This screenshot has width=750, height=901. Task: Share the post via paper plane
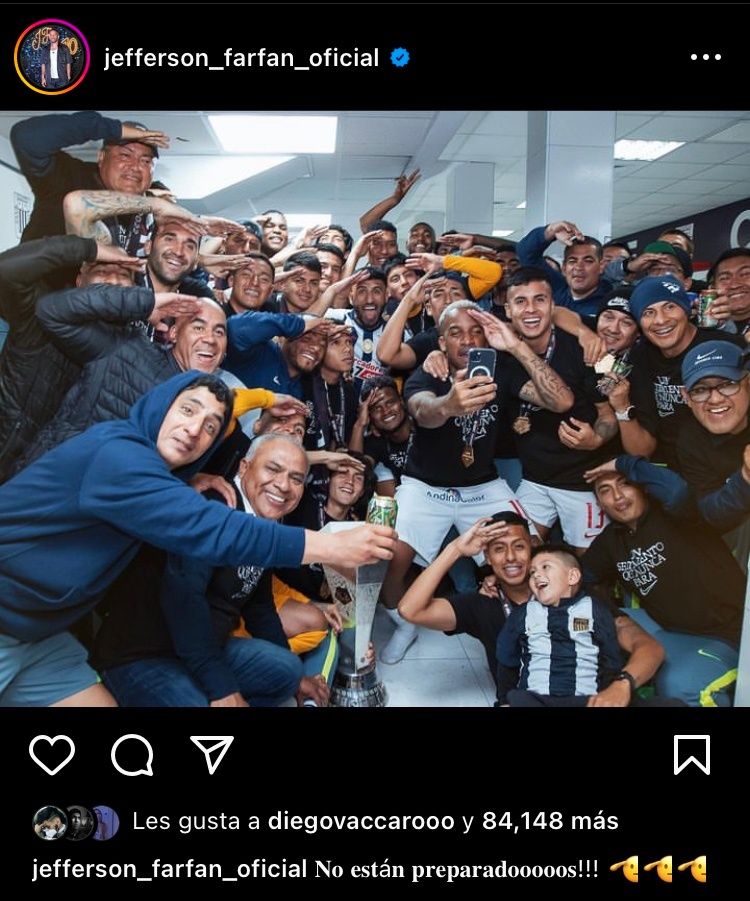coord(211,755)
